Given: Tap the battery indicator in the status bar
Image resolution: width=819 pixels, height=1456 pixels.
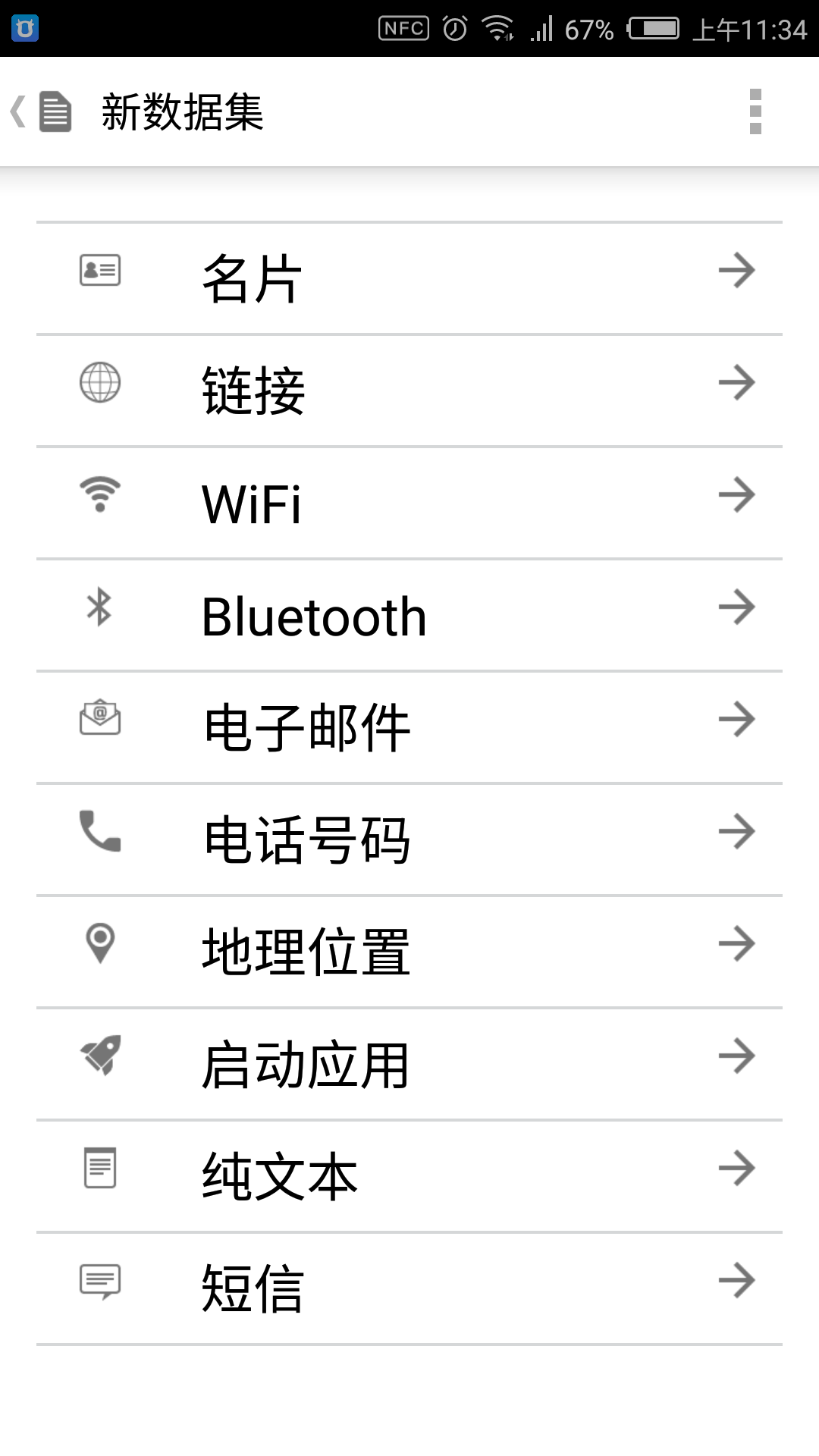Looking at the screenshot, I should pyautogui.click(x=654, y=27).
